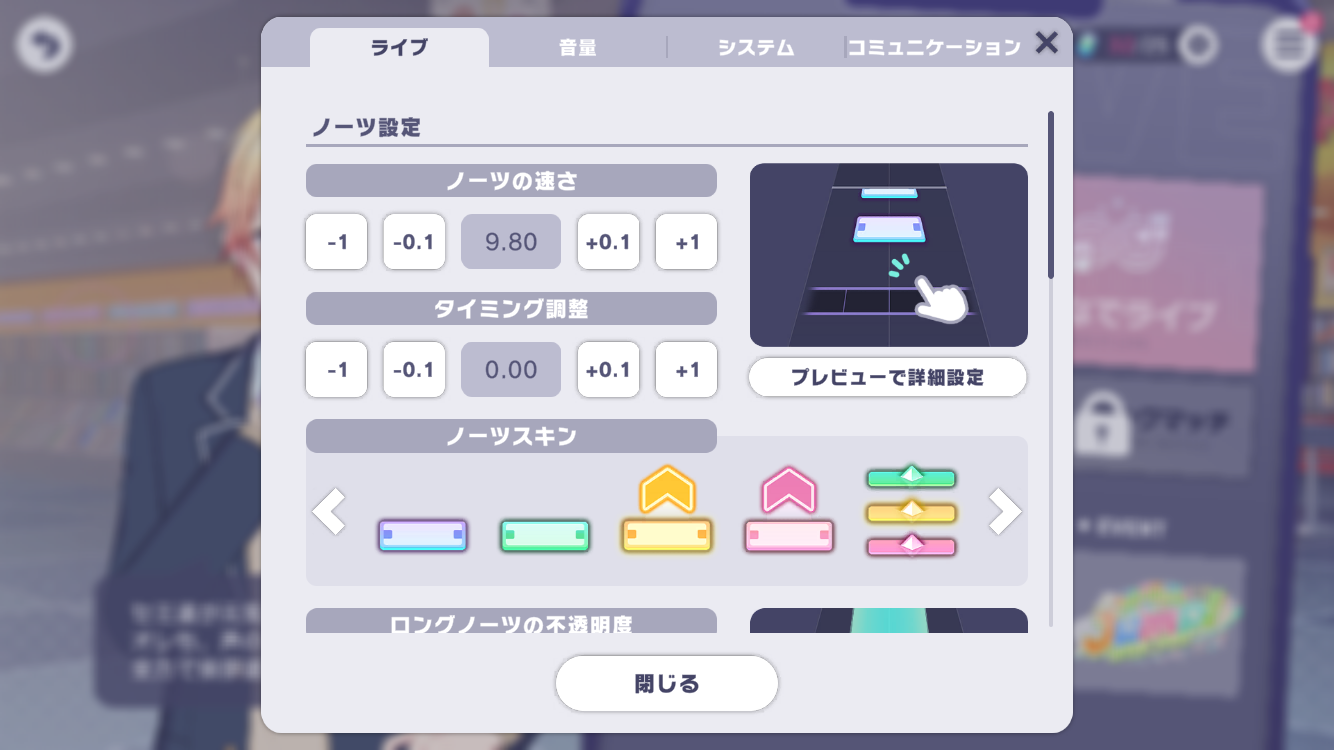Decrease タイミング調整 by 1
Viewport: 1334px width, 750px height.
(x=336, y=370)
